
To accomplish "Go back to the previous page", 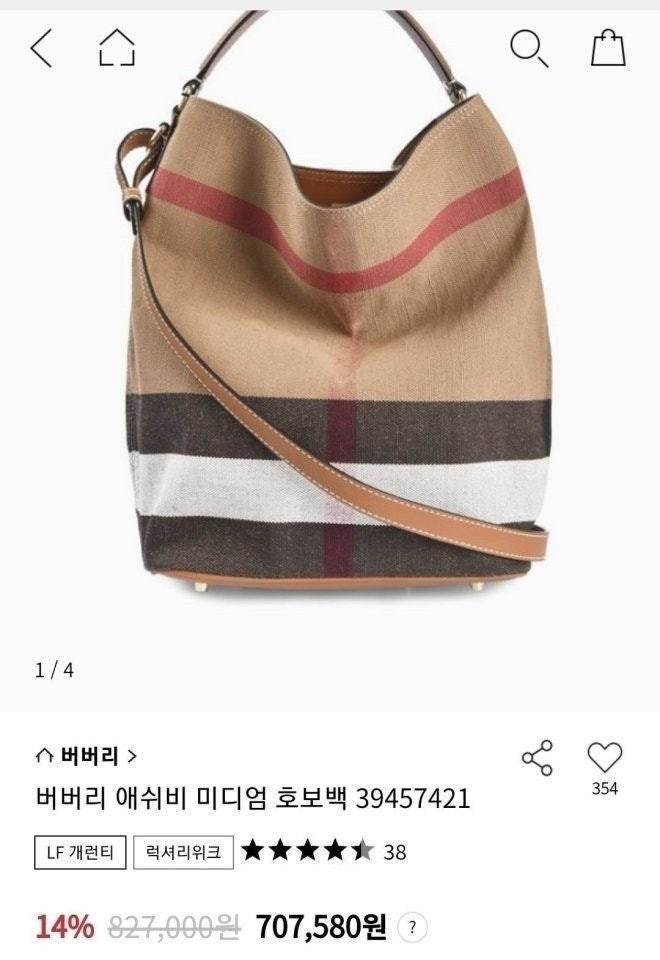I will (41, 47).
